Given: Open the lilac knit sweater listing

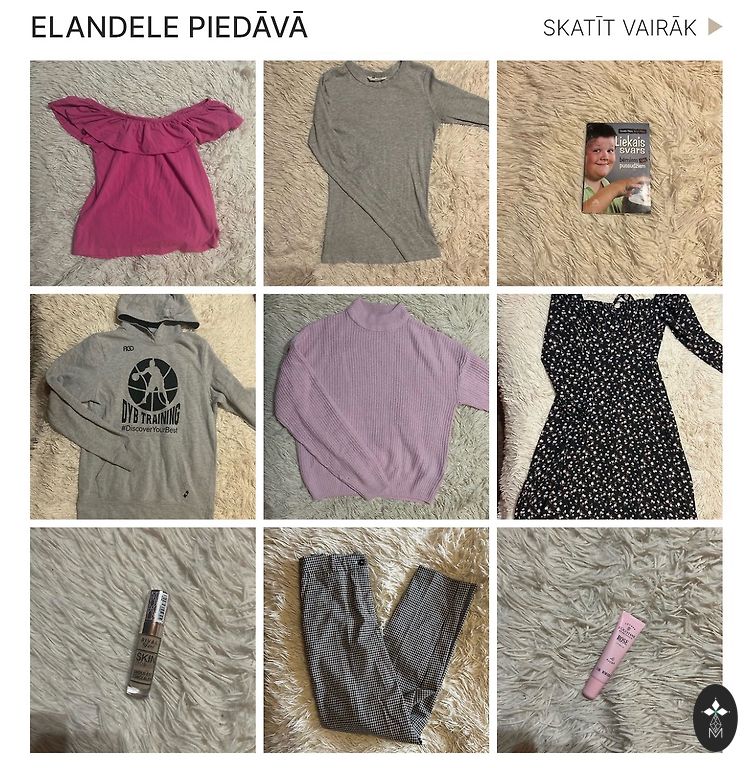Looking at the screenshot, I should coord(376,406).
